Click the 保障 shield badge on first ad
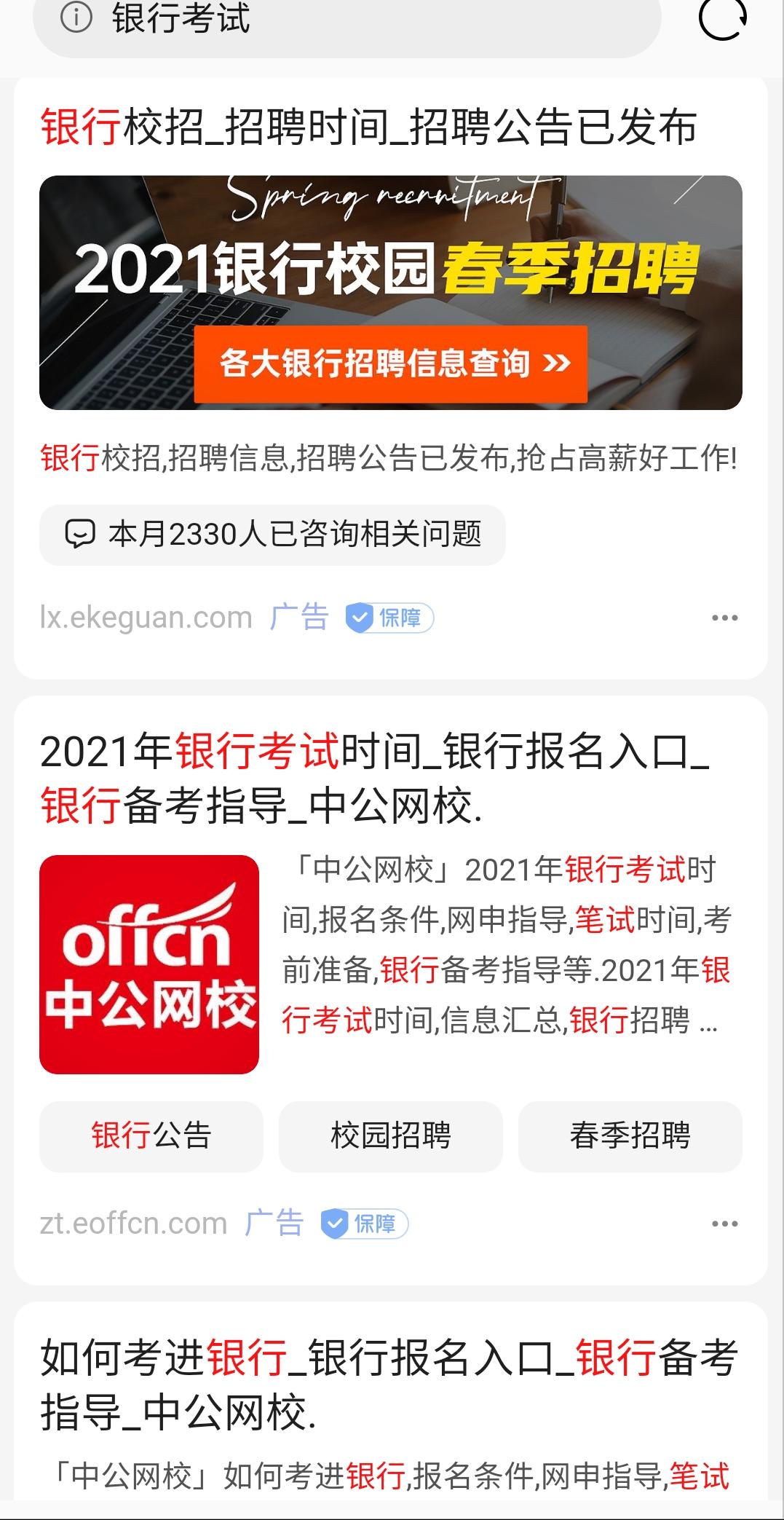The image size is (784, 1520). coord(391,617)
